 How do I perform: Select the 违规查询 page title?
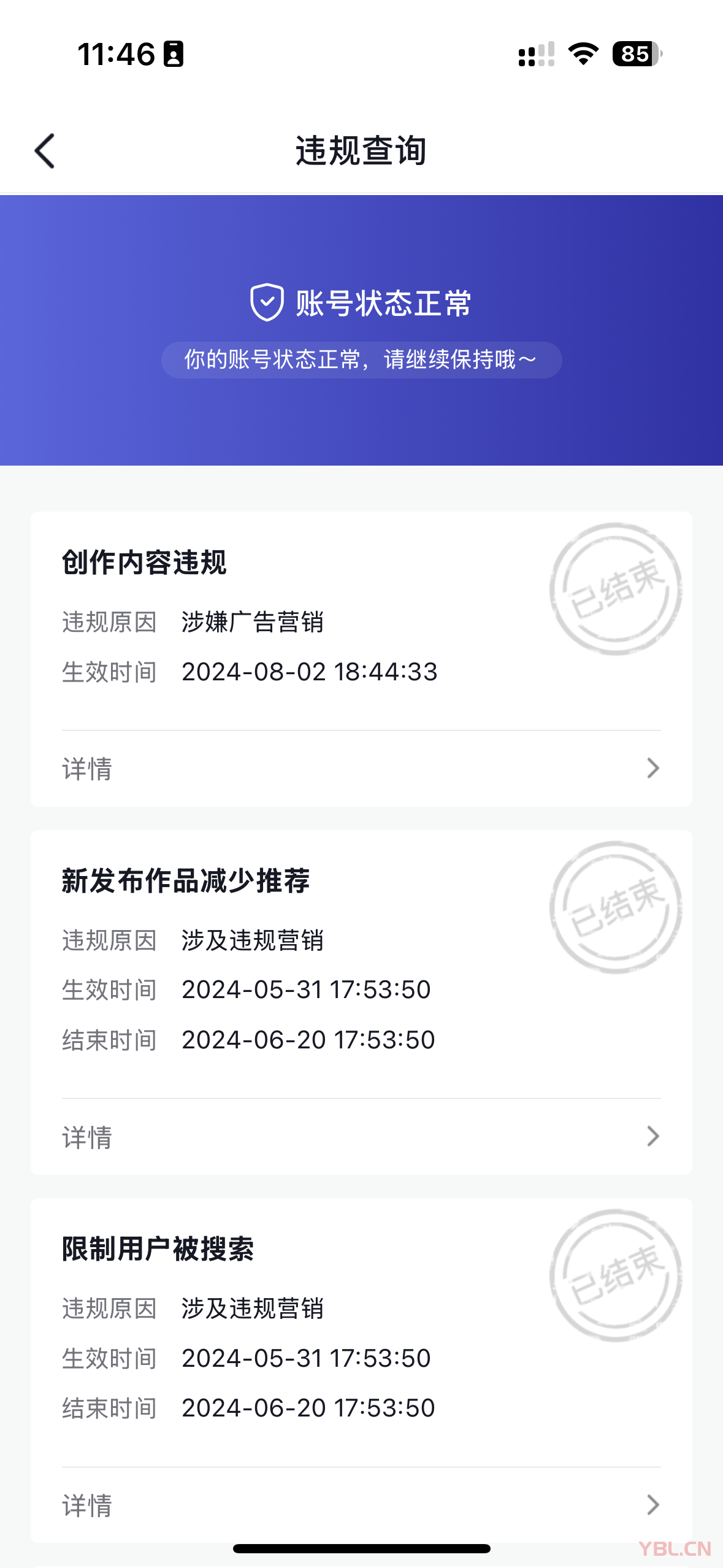(361, 151)
